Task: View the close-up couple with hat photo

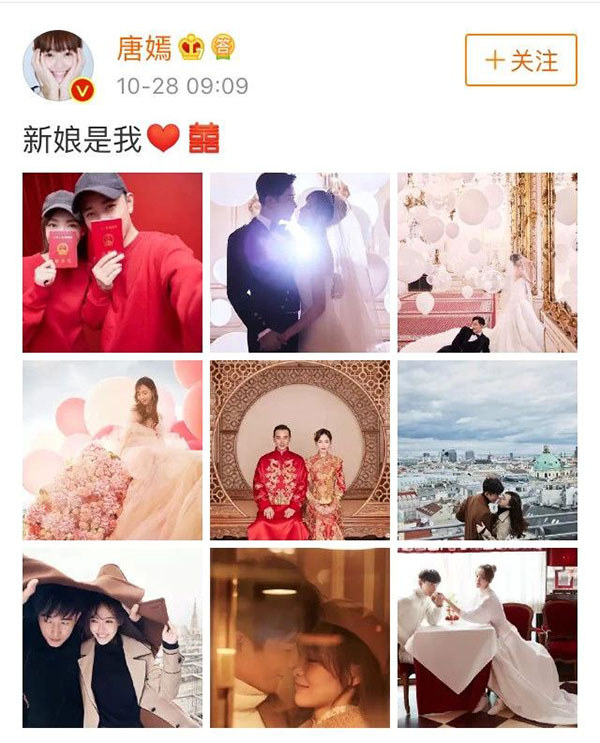Action: pyautogui.click(x=299, y=637)
